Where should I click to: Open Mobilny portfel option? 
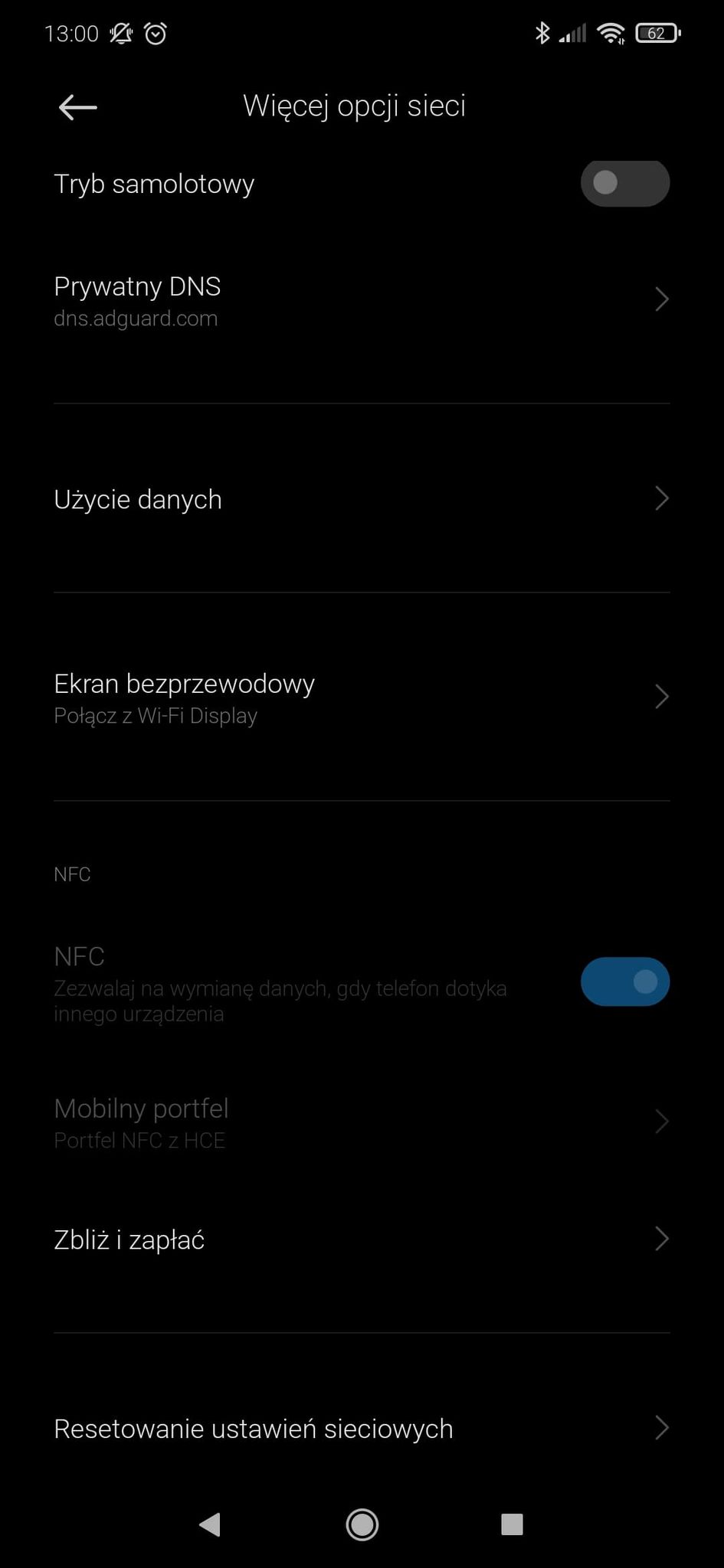(362, 1122)
